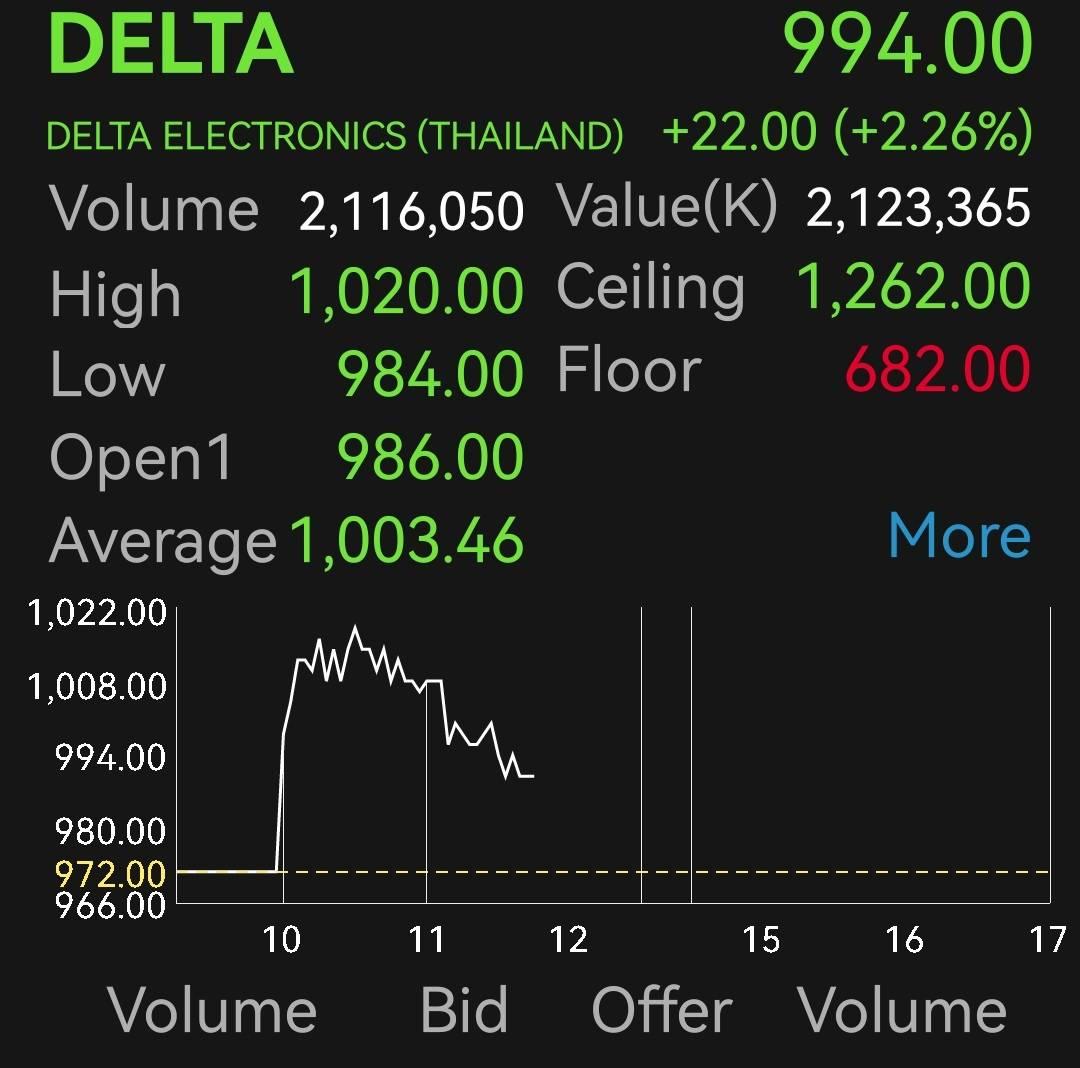
Task: Open the intraday price chart
Action: (x=612, y=755)
